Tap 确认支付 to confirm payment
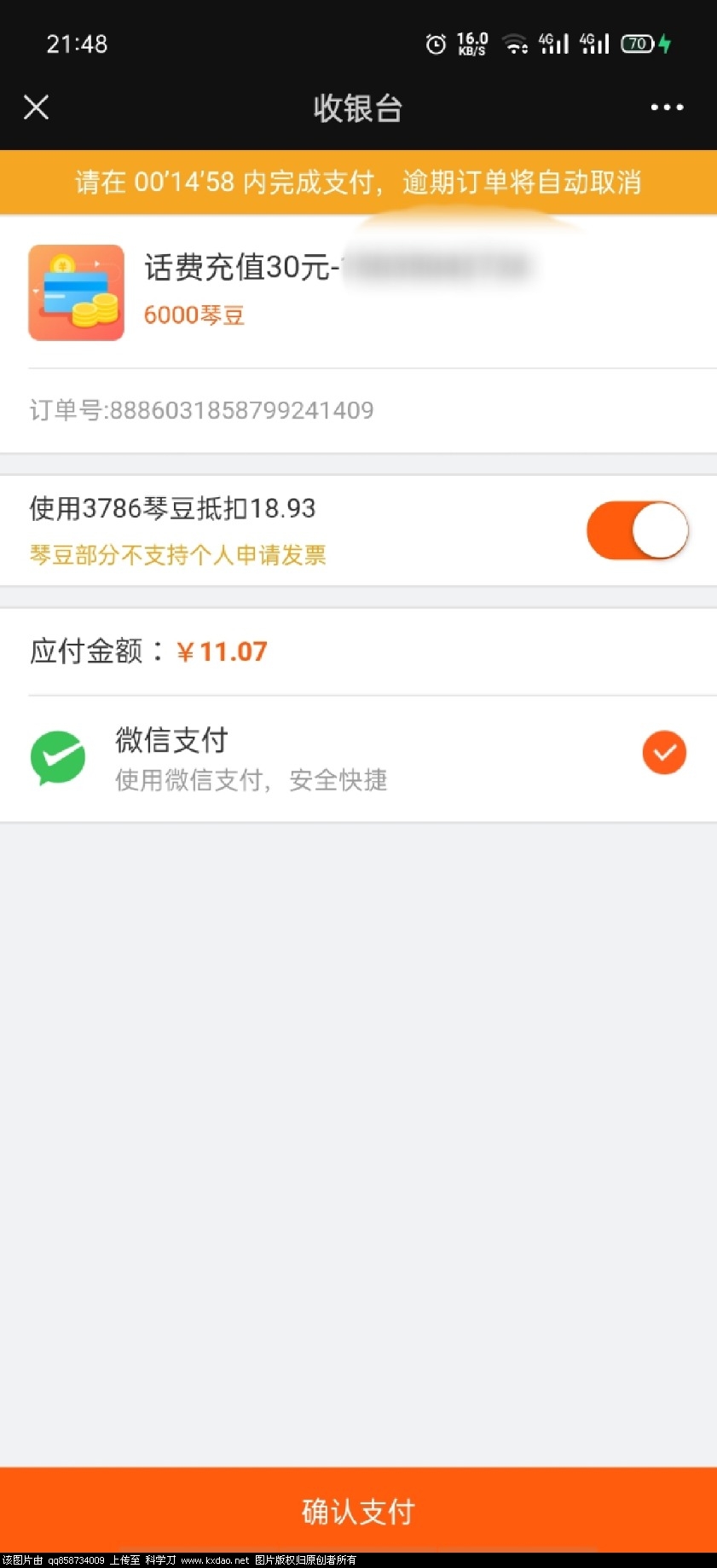717x1568 pixels. (358, 1511)
